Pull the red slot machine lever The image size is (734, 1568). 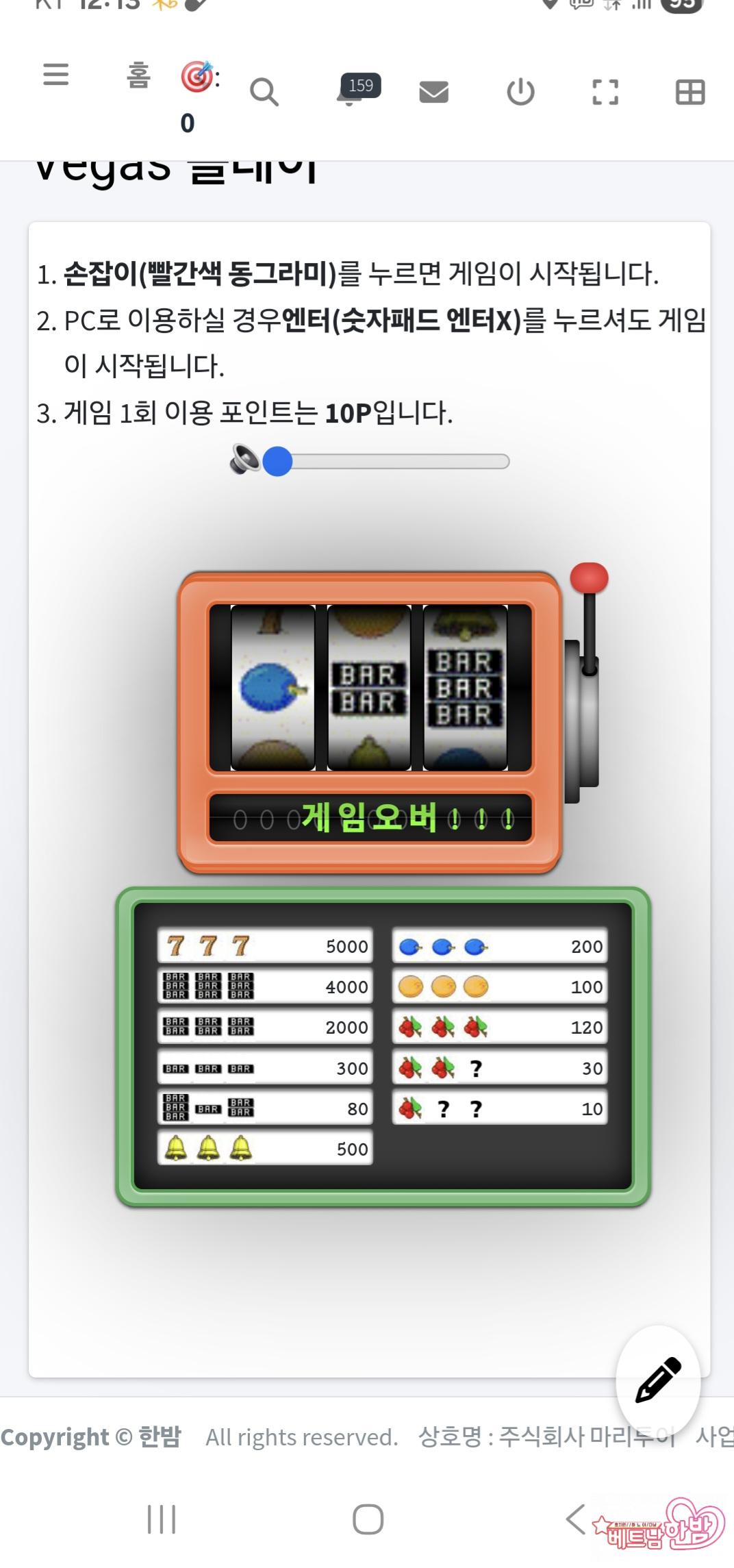(589, 579)
